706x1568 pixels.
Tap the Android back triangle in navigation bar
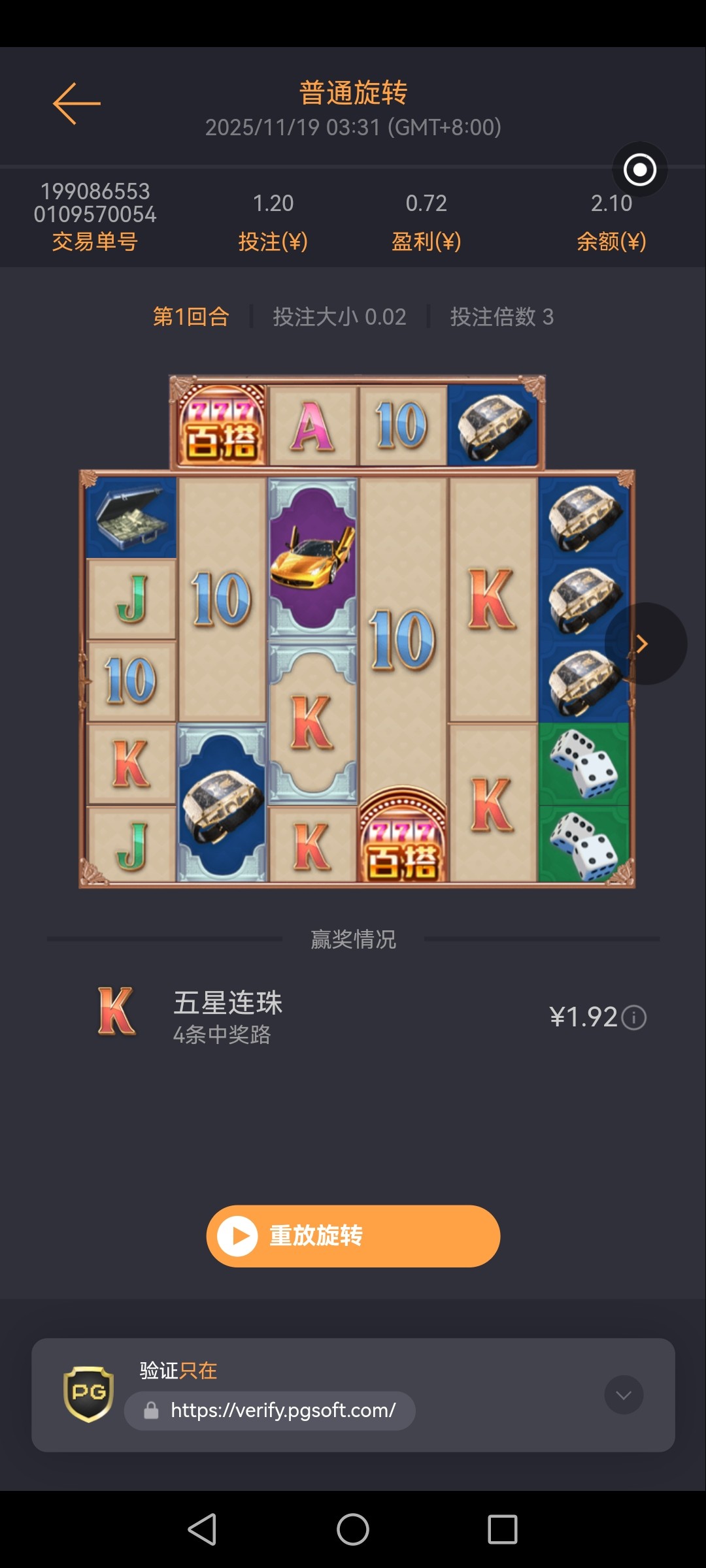(x=203, y=1528)
